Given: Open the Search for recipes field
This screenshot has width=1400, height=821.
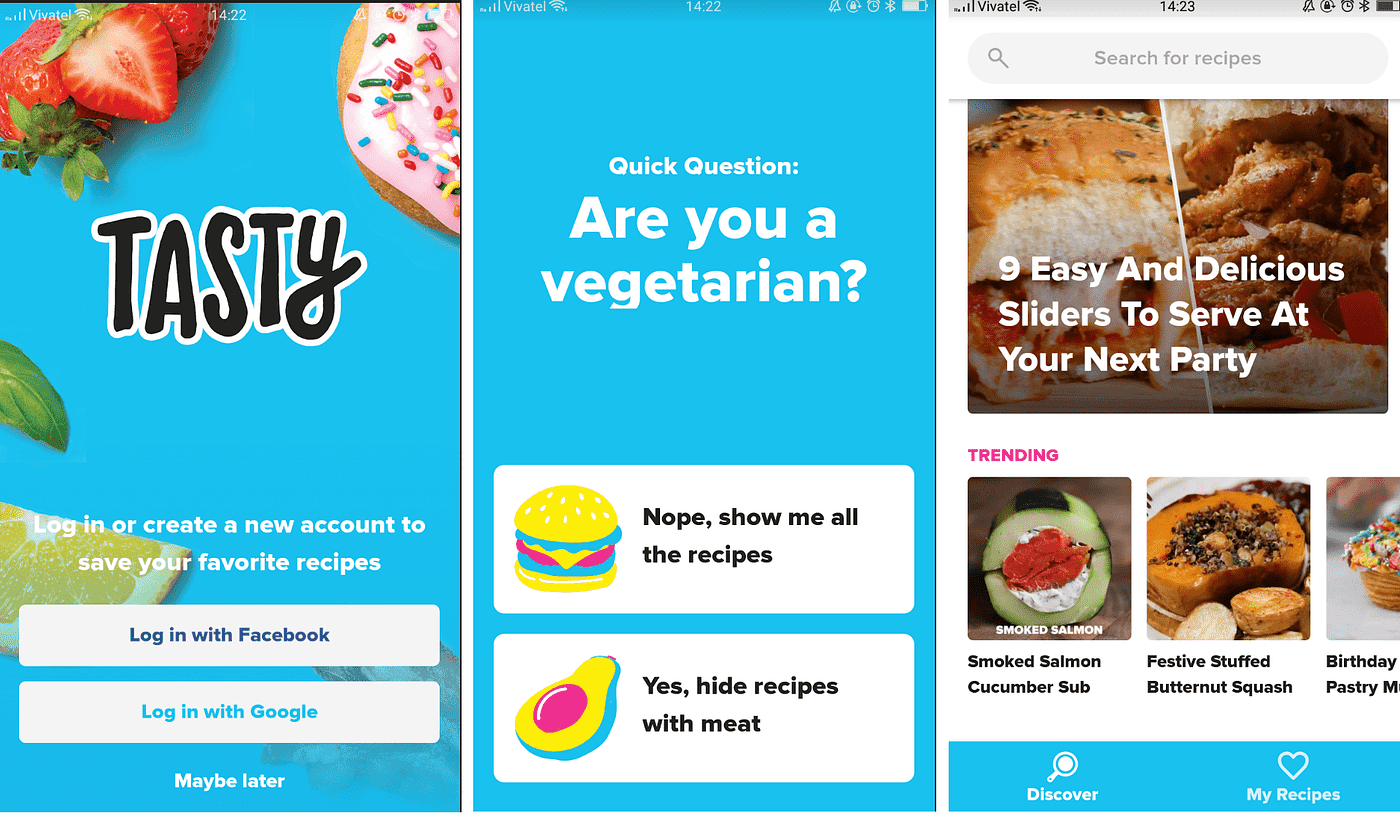Looking at the screenshot, I should (1177, 58).
